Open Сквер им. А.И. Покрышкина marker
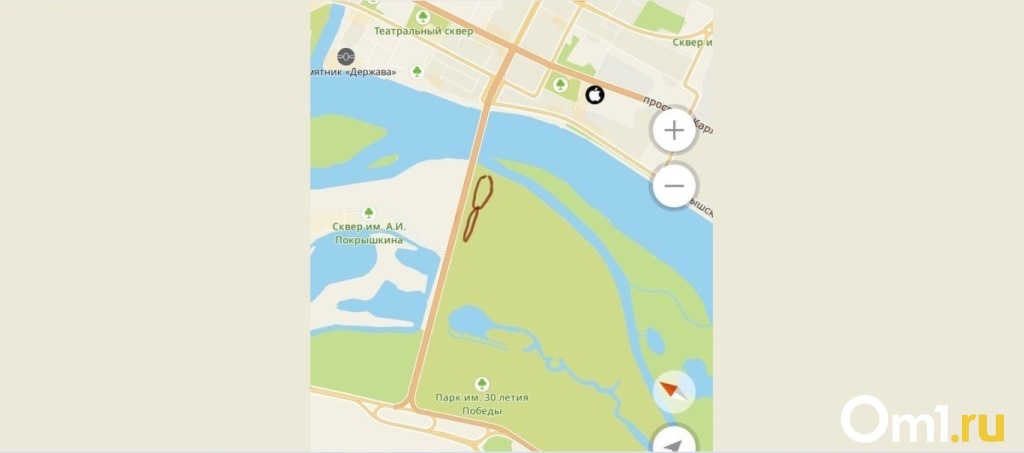This screenshot has width=1024, height=453. 369,212
